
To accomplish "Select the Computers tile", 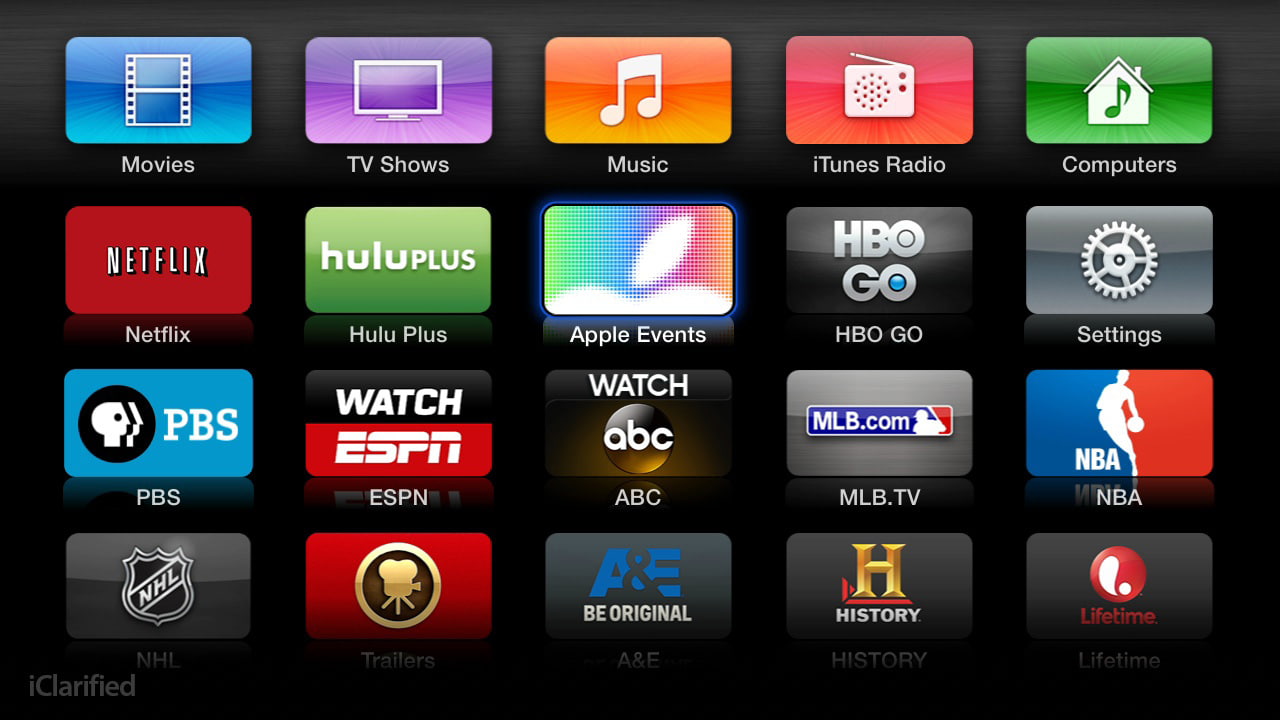I will tap(1119, 91).
